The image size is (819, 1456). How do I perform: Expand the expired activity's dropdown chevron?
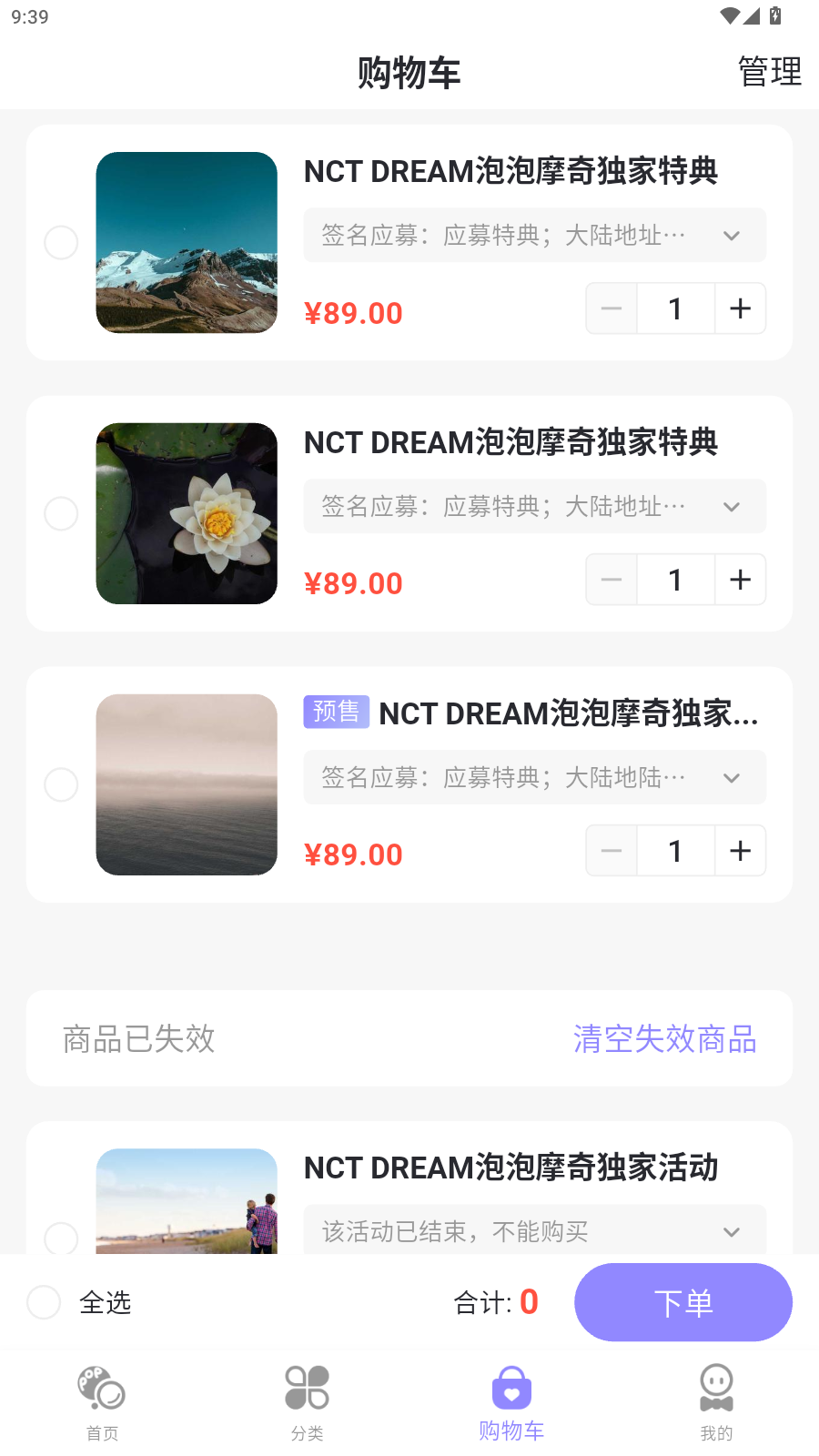(x=732, y=1231)
